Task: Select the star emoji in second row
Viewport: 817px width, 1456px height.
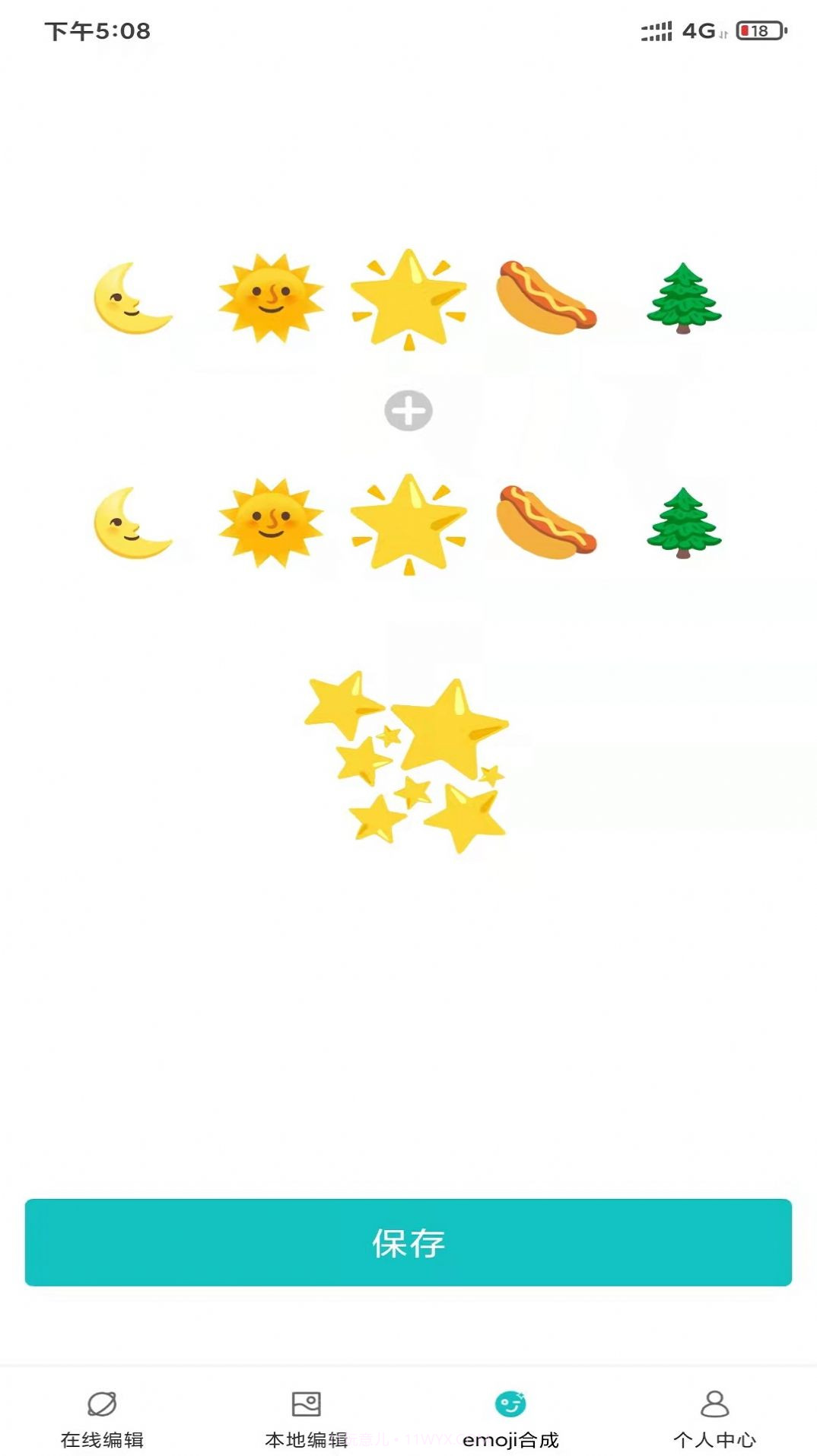Action: [408, 523]
